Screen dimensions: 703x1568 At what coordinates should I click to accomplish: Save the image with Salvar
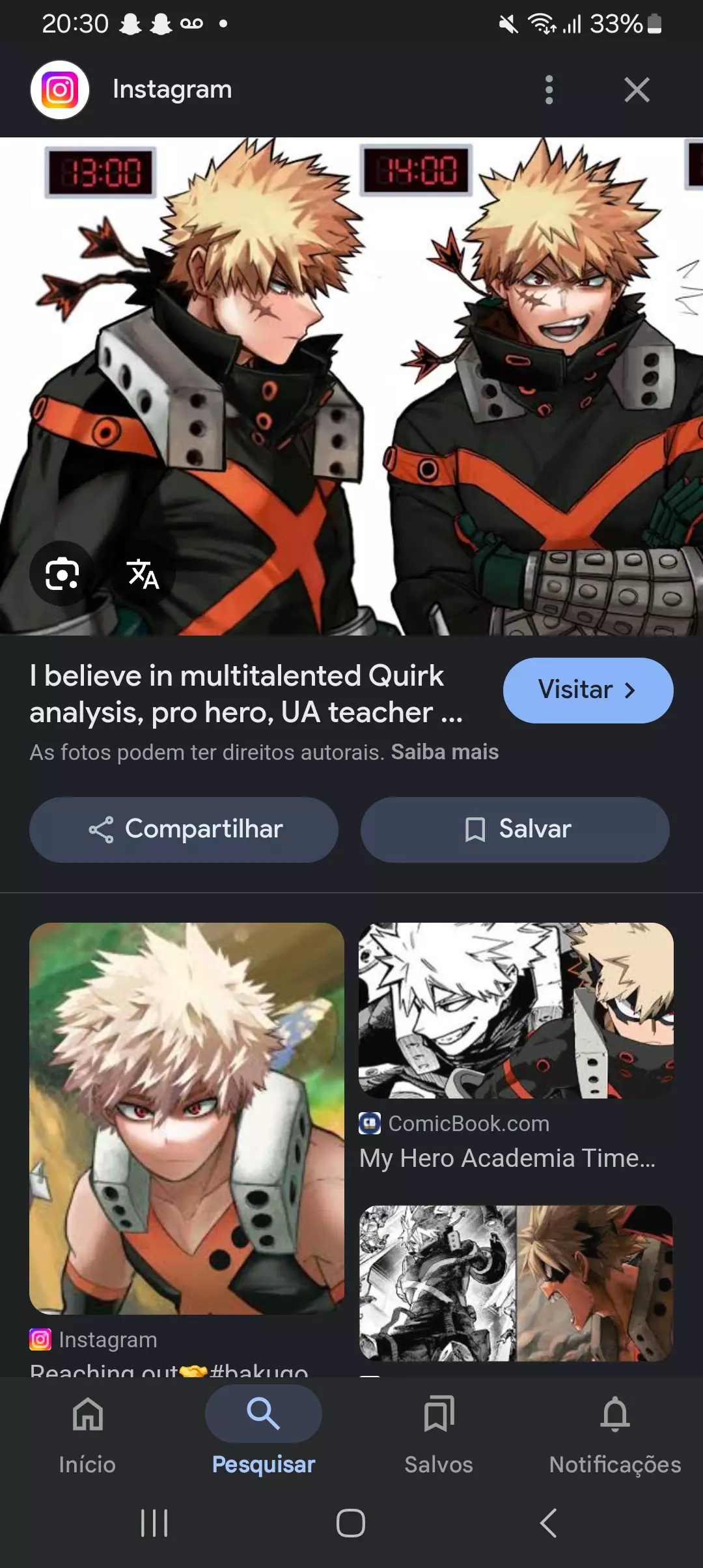tap(515, 830)
